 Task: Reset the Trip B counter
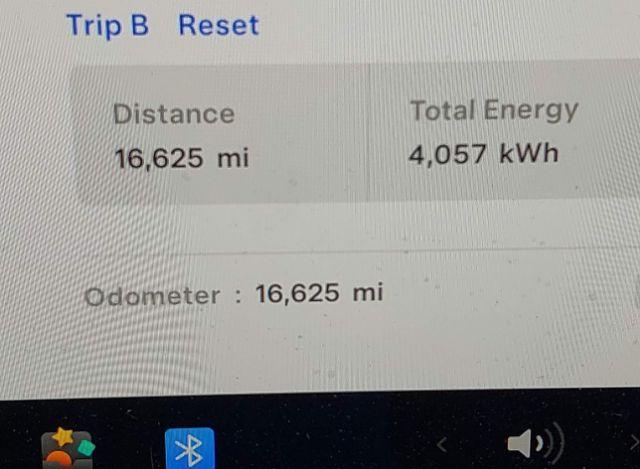click(218, 25)
